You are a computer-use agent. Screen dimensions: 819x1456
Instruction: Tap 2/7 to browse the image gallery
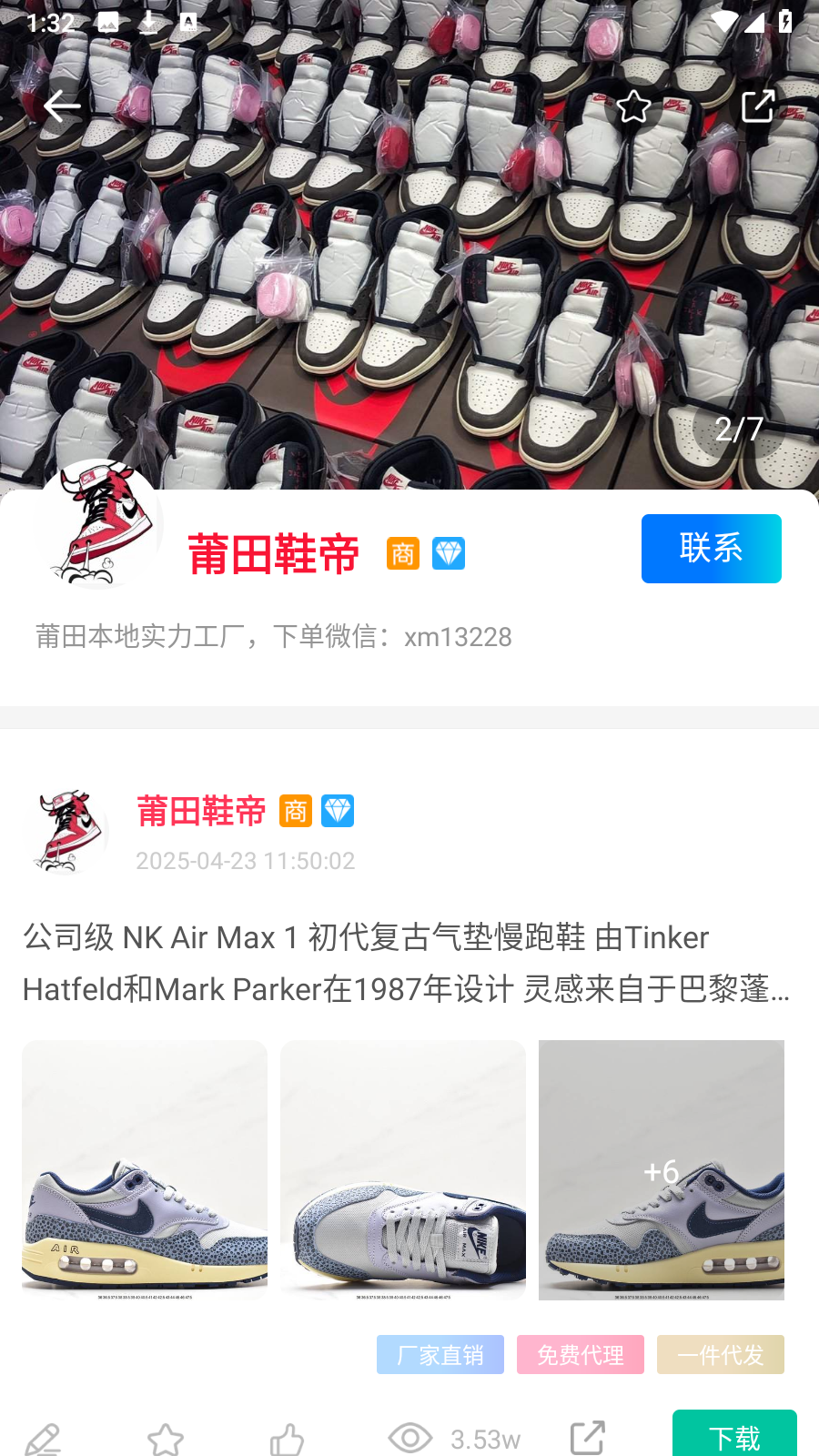click(x=739, y=430)
